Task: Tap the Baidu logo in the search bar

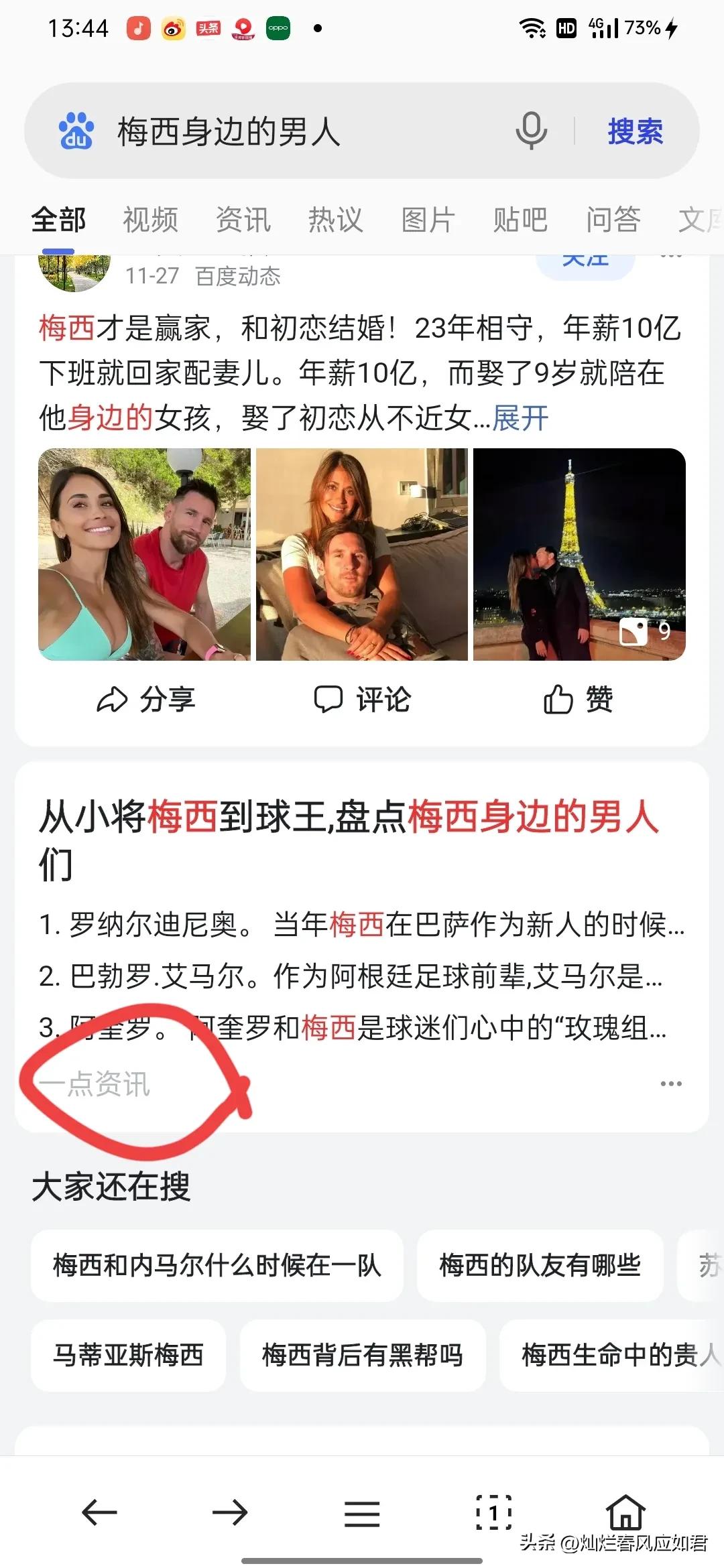Action: 76,131
